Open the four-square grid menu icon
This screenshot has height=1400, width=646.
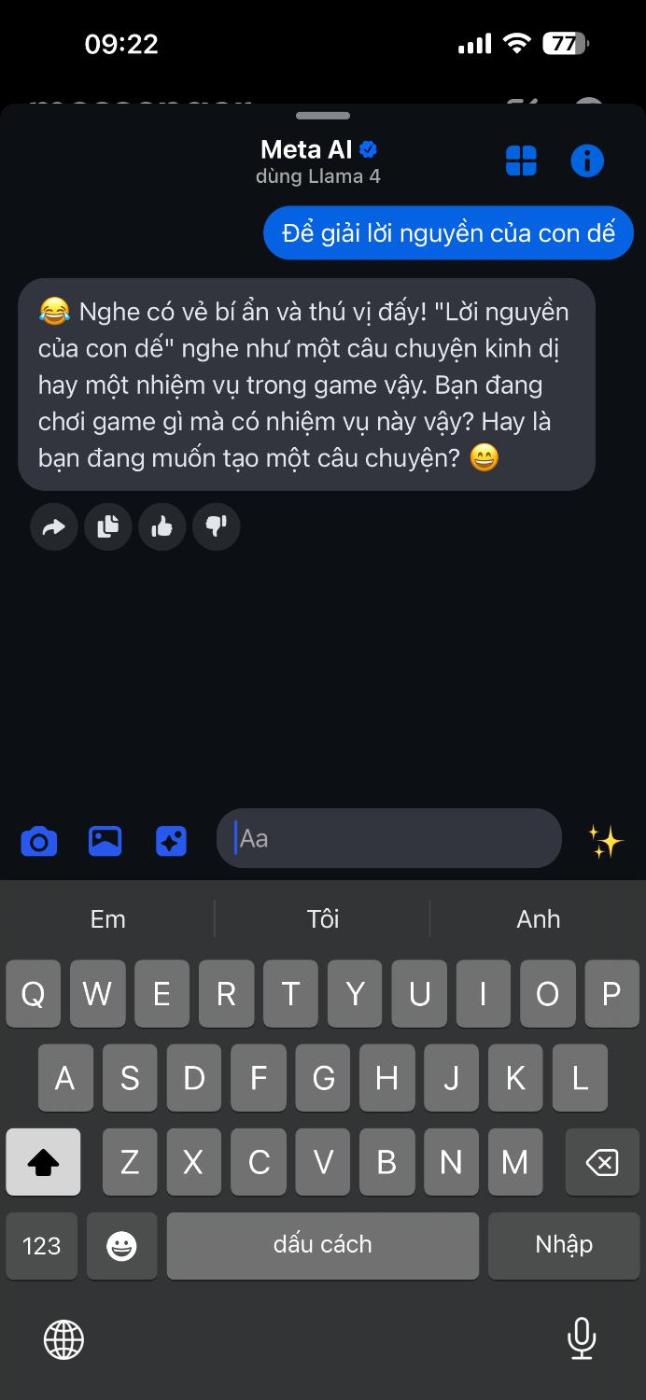tap(521, 161)
